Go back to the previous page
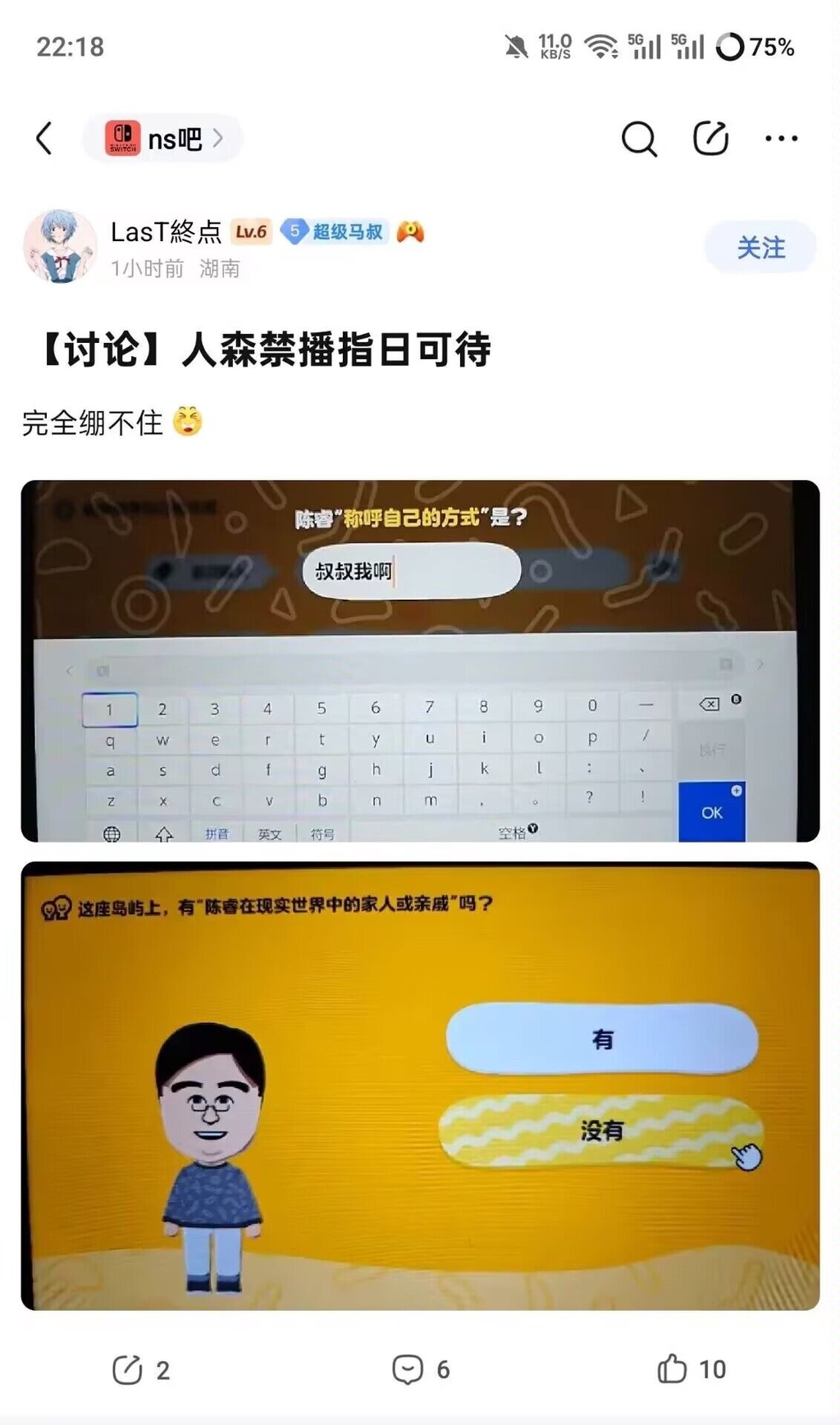 click(x=44, y=138)
